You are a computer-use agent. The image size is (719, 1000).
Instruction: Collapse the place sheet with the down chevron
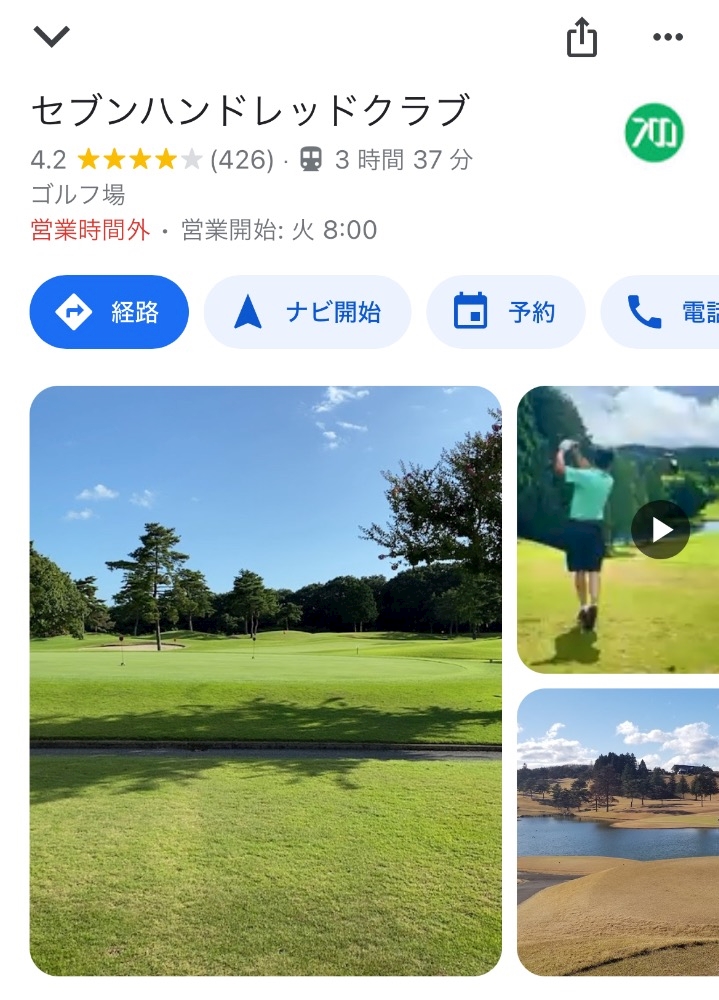[51, 37]
